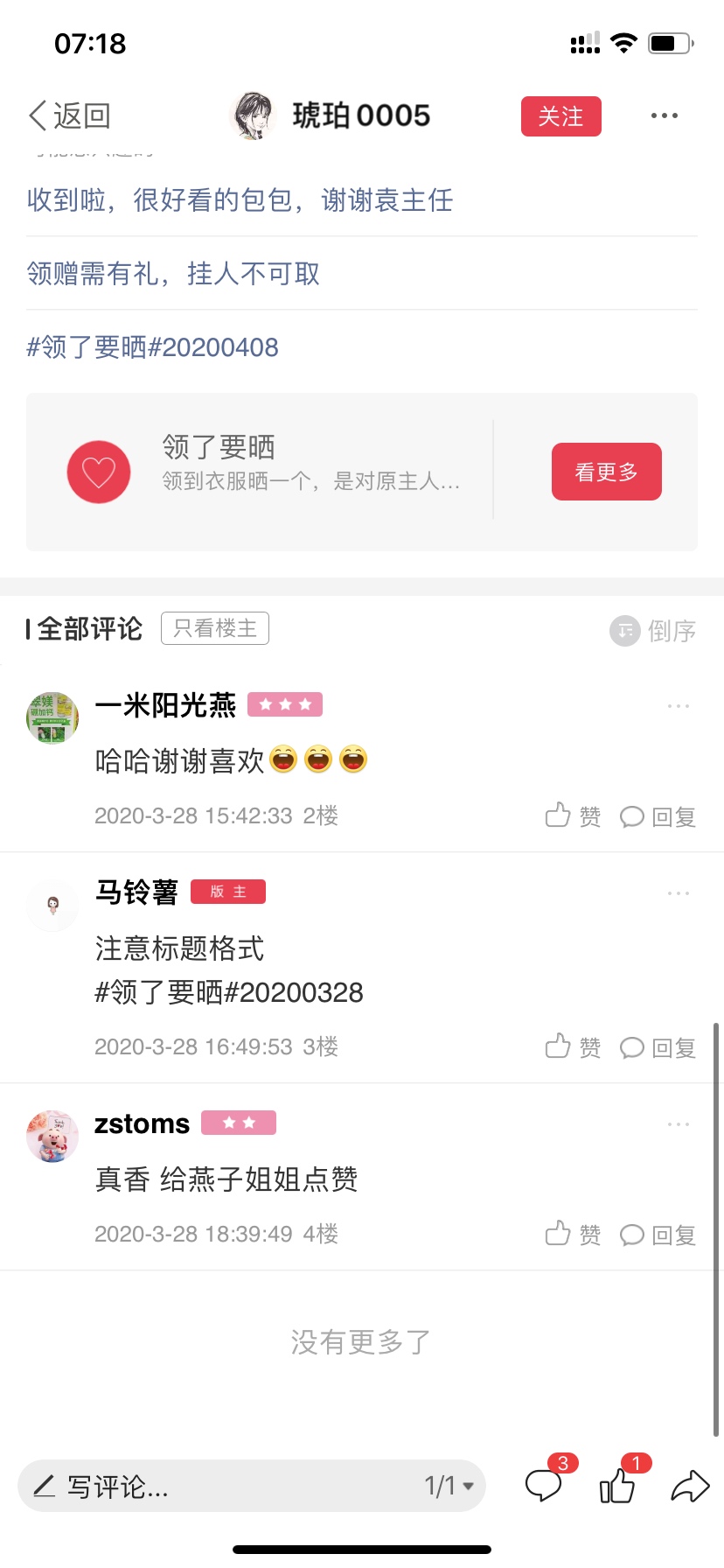The width and height of the screenshot is (724, 1568).
Task: Like zstoms's comment
Action: 574,1235
